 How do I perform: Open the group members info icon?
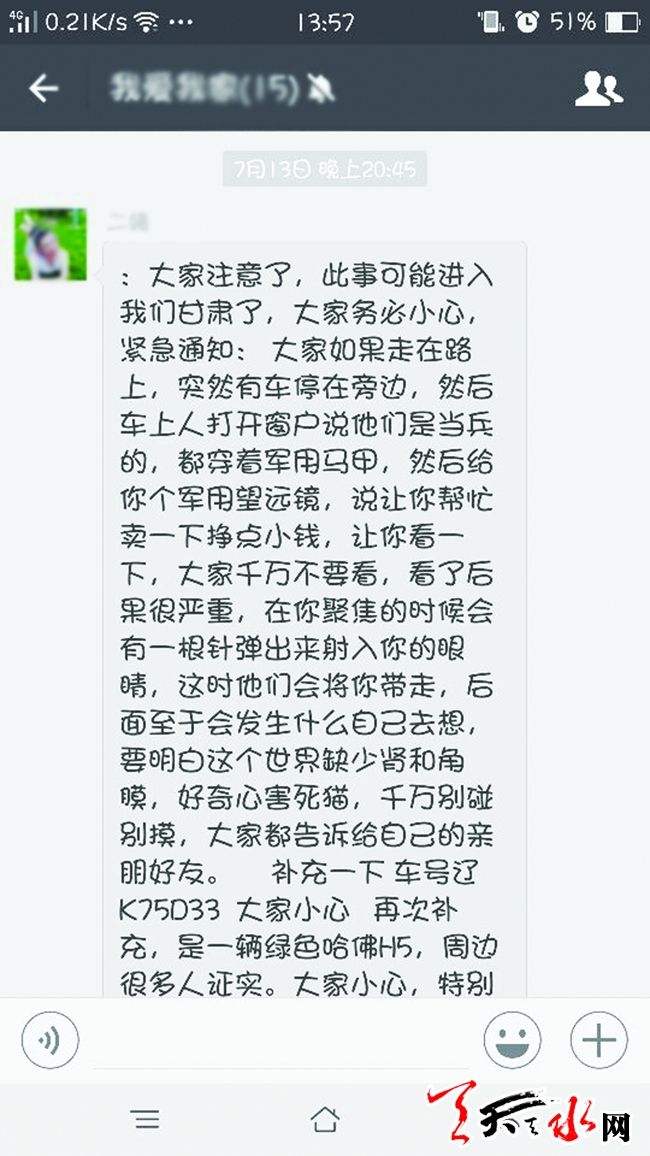[x=598, y=89]
